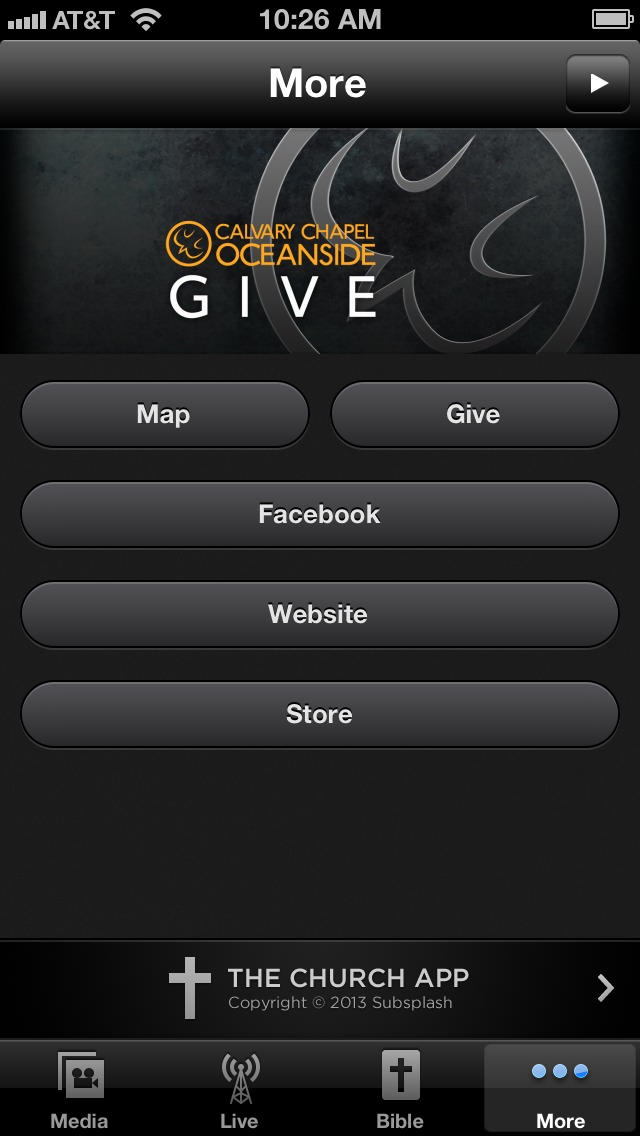Open the Store
Screen dimensions: 640x1136
(x=319, y=714)
